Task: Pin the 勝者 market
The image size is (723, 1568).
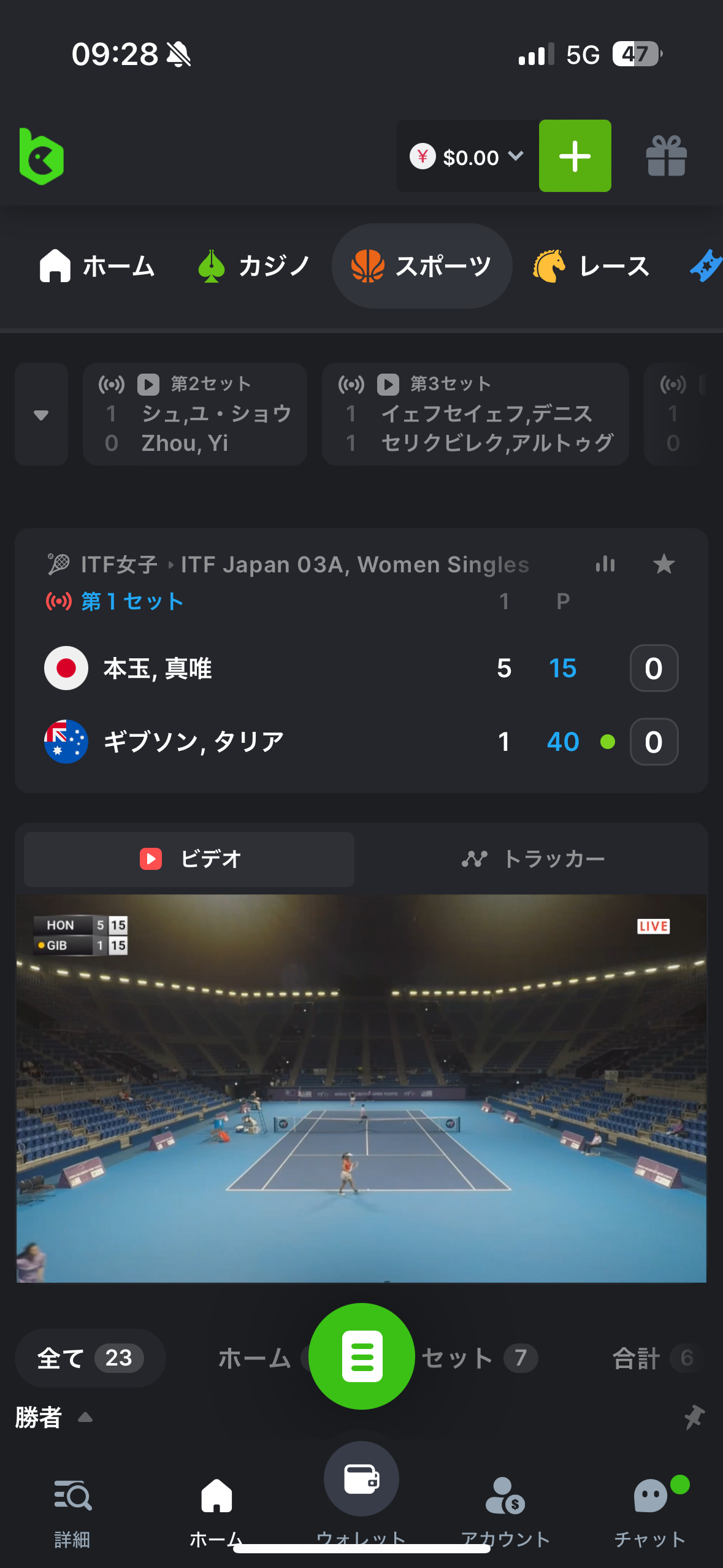Action: (x=694, y=1417)
